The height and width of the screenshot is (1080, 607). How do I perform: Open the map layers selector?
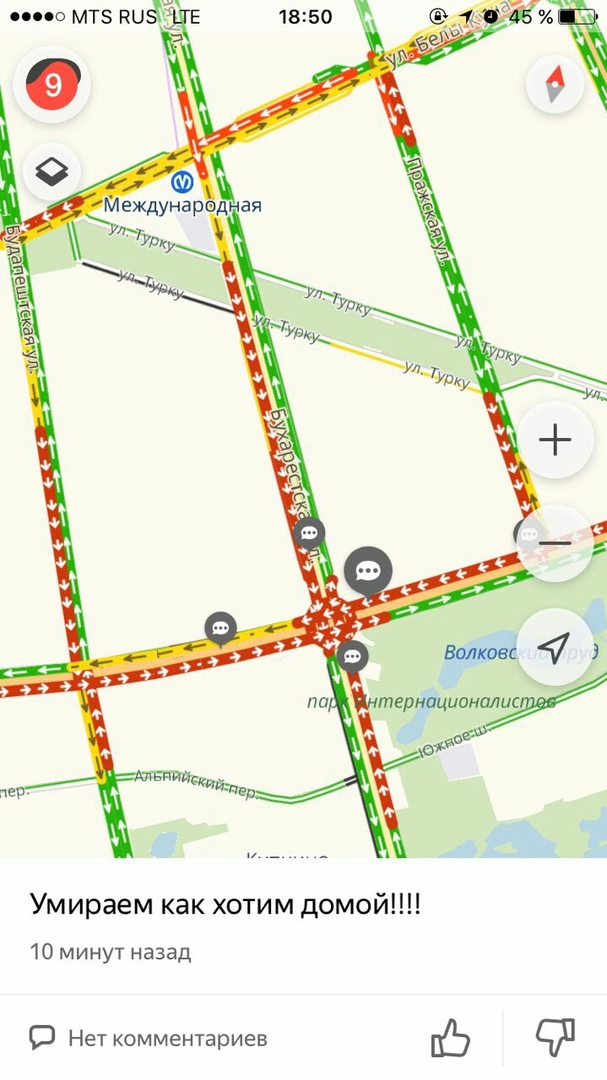point(52,170)
